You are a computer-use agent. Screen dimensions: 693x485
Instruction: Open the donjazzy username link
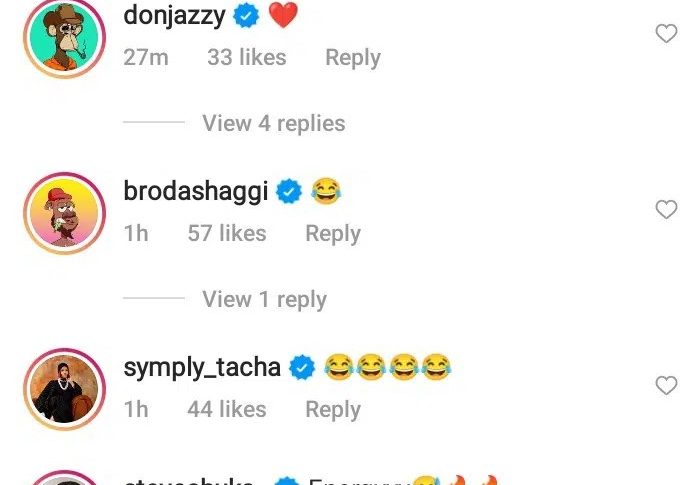(175, 15)
